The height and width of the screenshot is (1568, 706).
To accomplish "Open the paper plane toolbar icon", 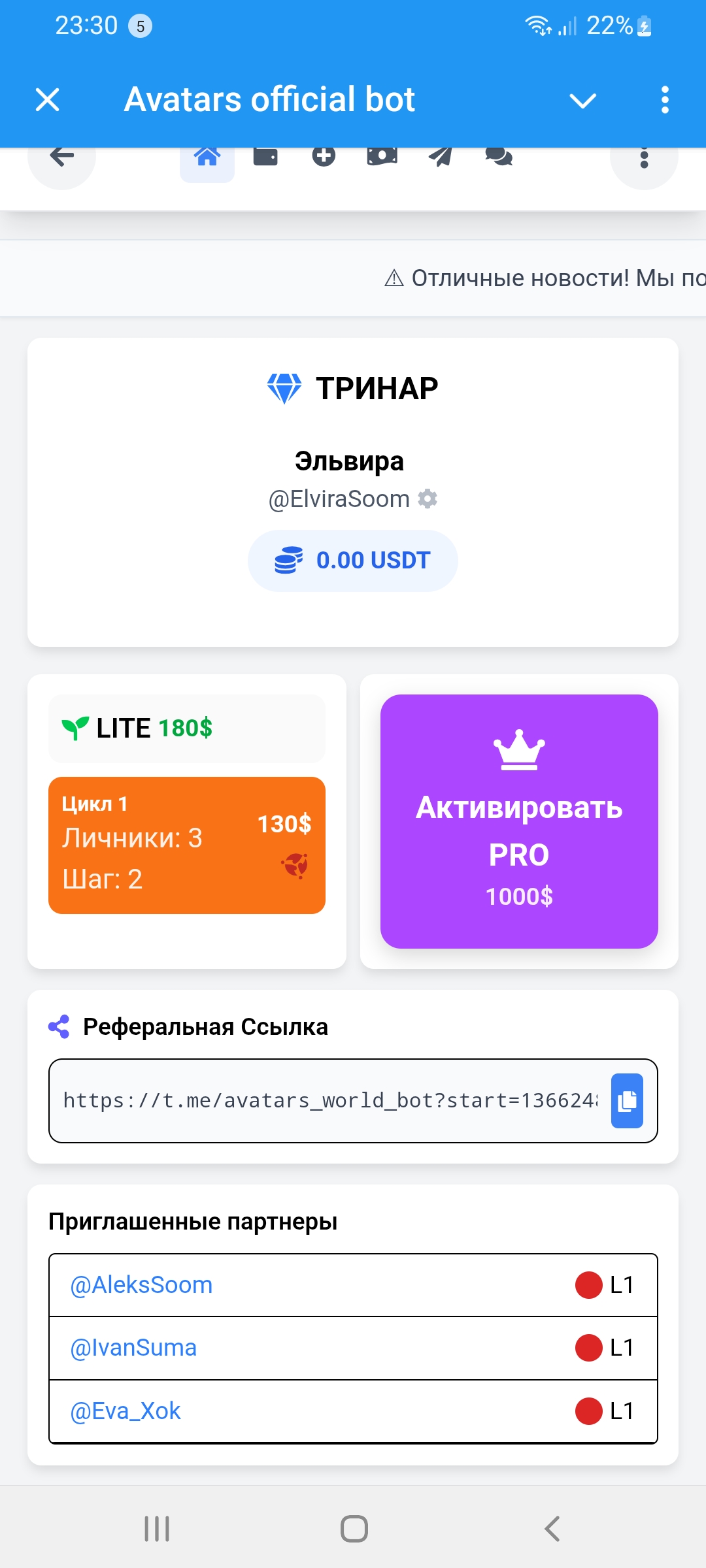I will [441, 156].
